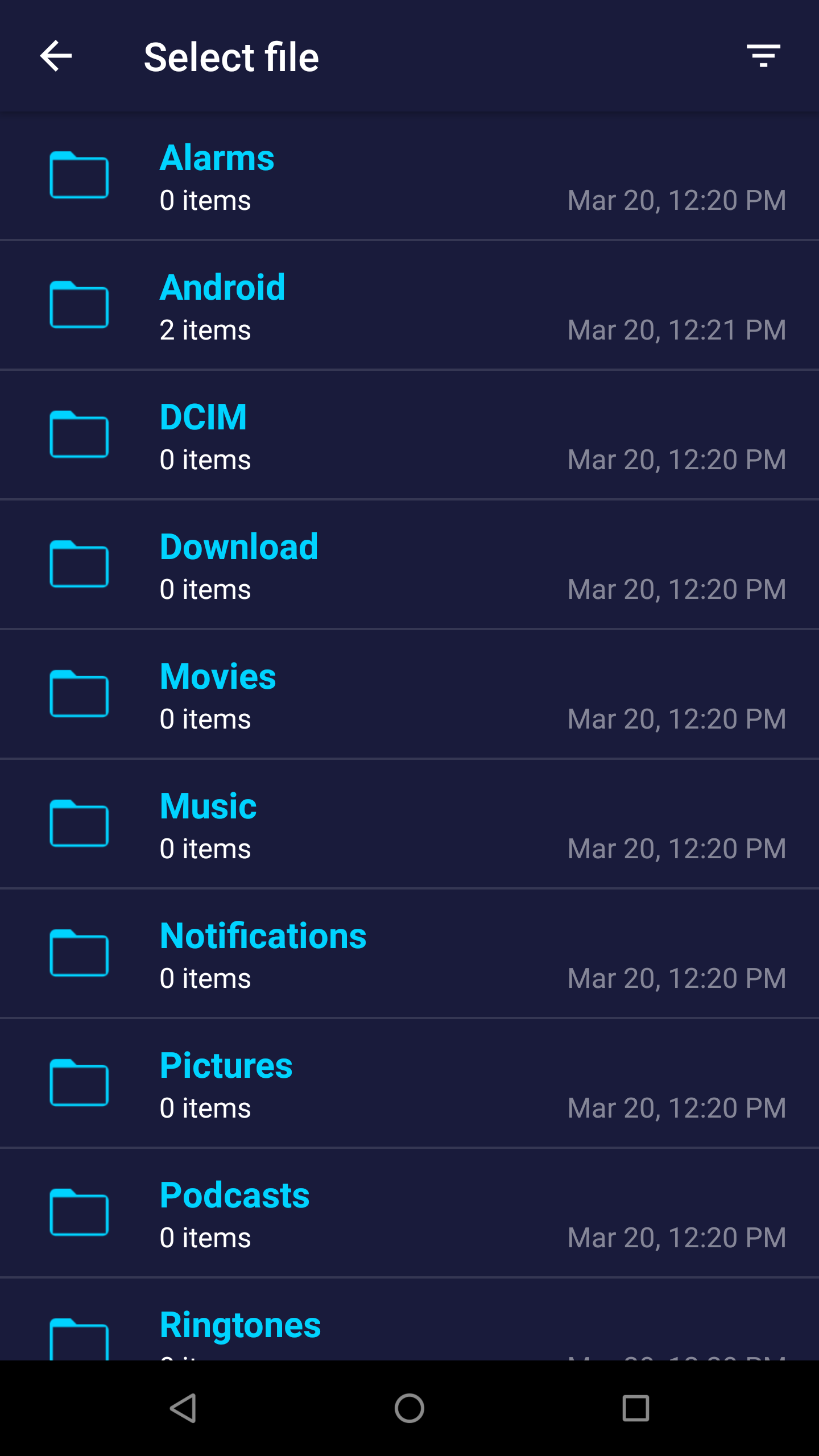
Task: Tap the back arrow in the toolbar
Action: [x=56, y=55]
